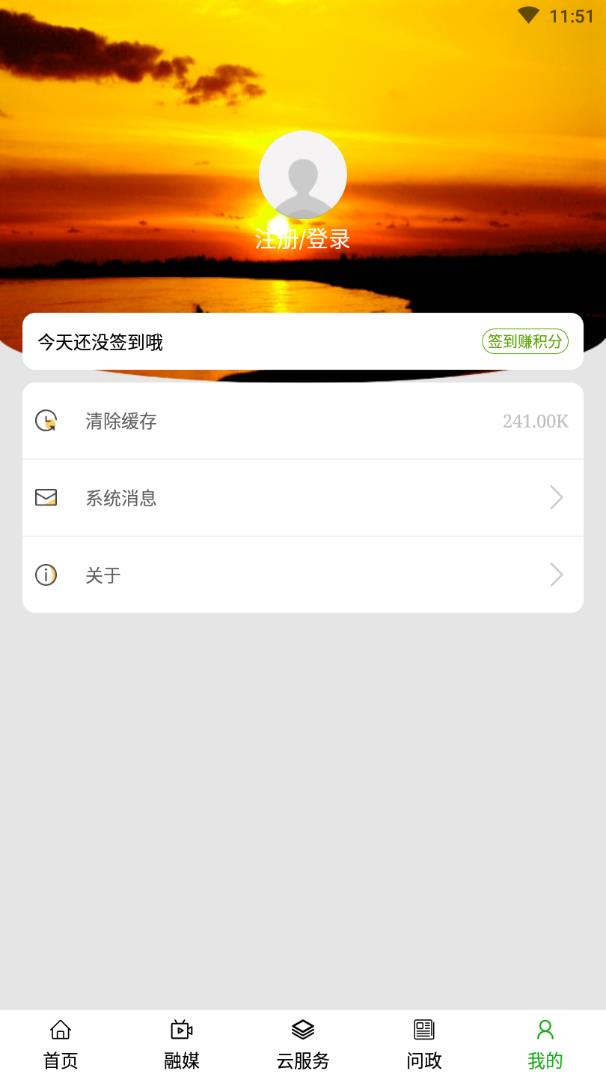Clear cache via 清除缓存 row
Screen dimensions: 606x1080
[x=302, y=421]
